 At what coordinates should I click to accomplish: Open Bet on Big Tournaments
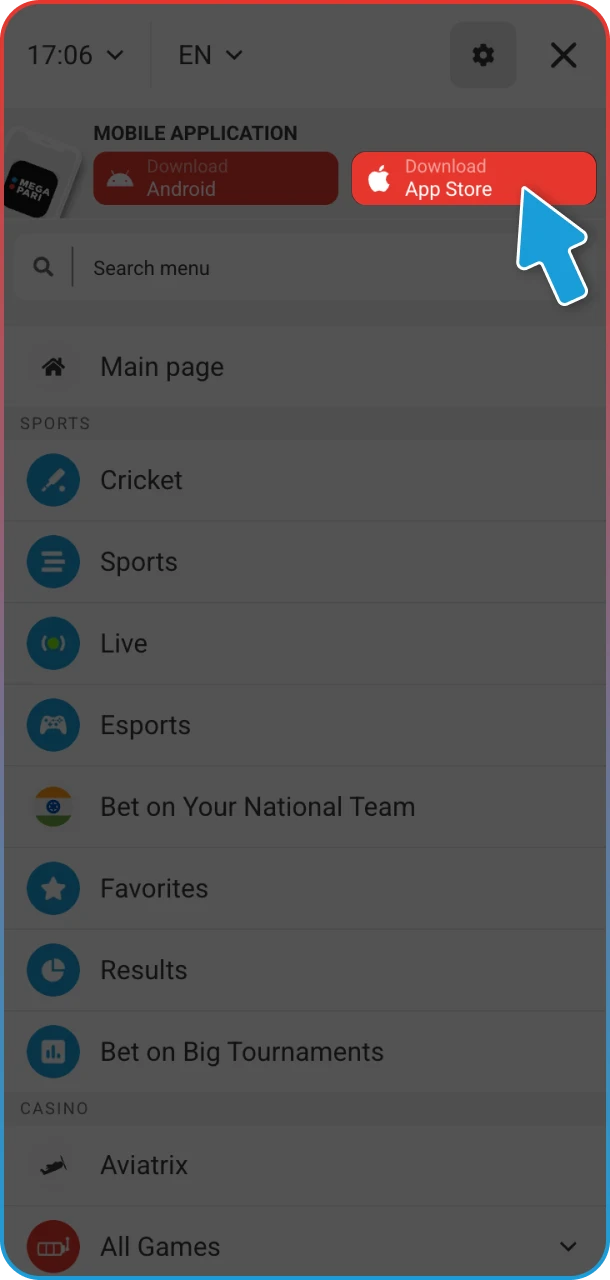pos(241,1052)
